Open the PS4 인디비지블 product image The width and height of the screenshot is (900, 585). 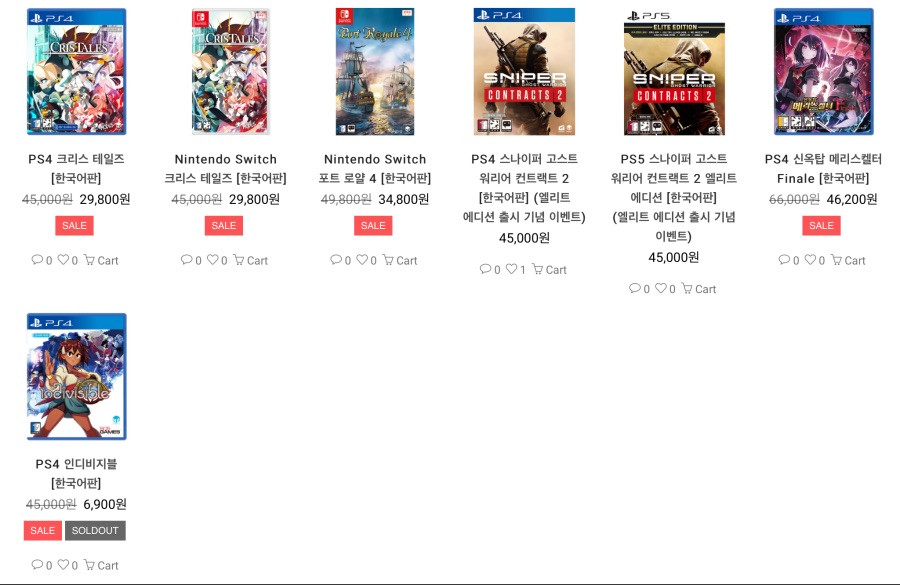pos(76,377)
